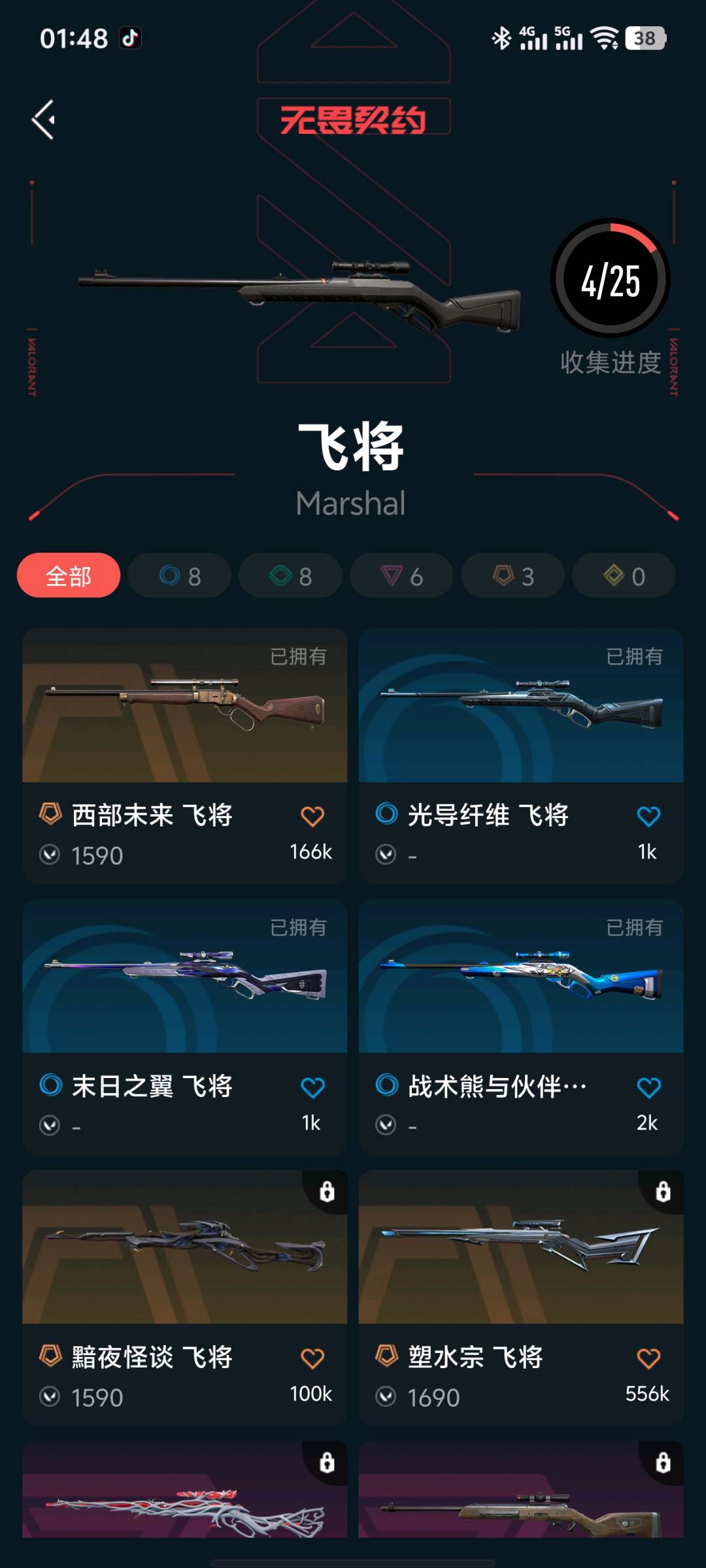706x1568 pixels.
Task: Go back using the top-left arrow
Action: tap(44, 120)
